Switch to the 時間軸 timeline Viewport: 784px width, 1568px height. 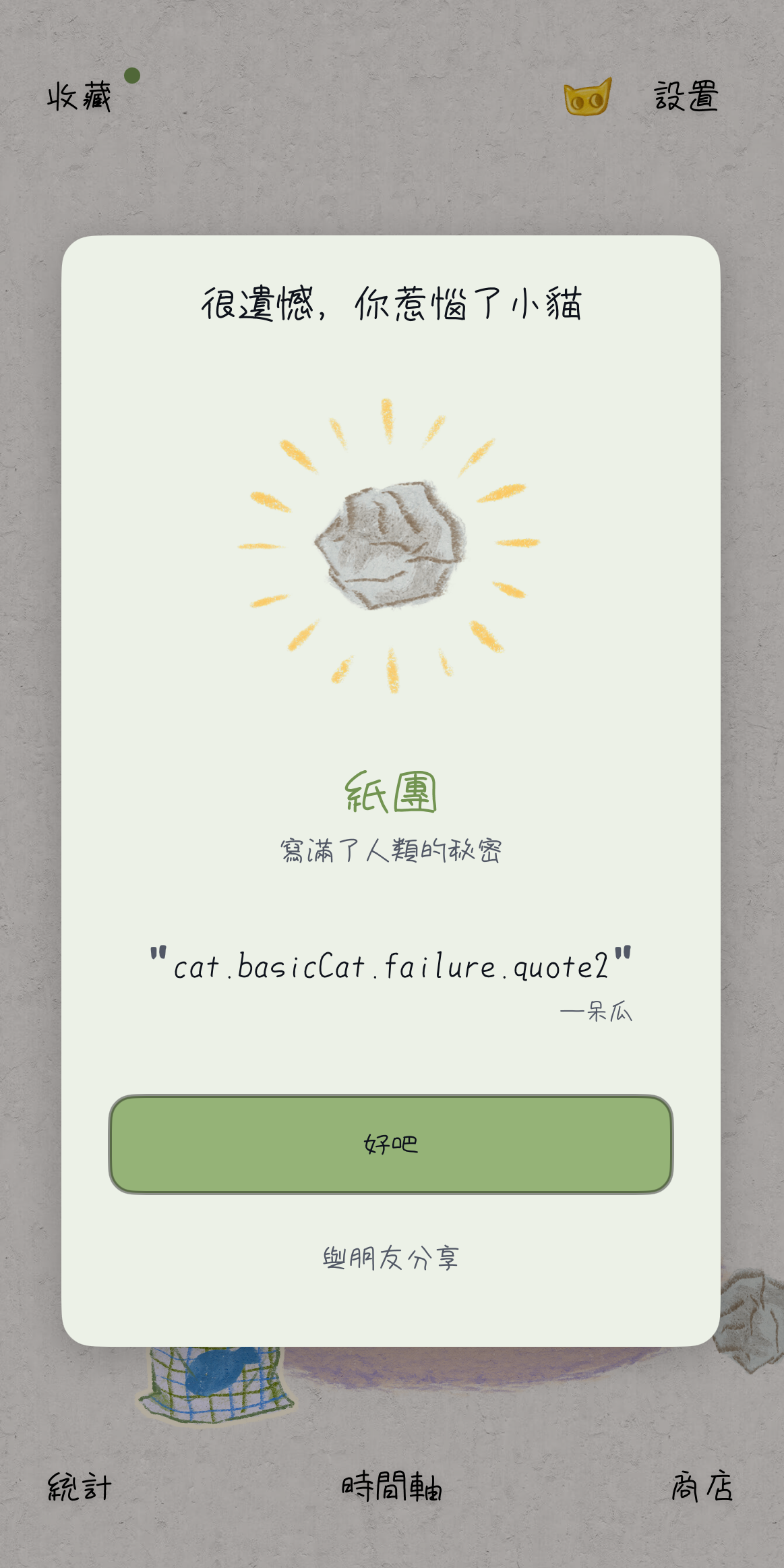click(392, 1487)
